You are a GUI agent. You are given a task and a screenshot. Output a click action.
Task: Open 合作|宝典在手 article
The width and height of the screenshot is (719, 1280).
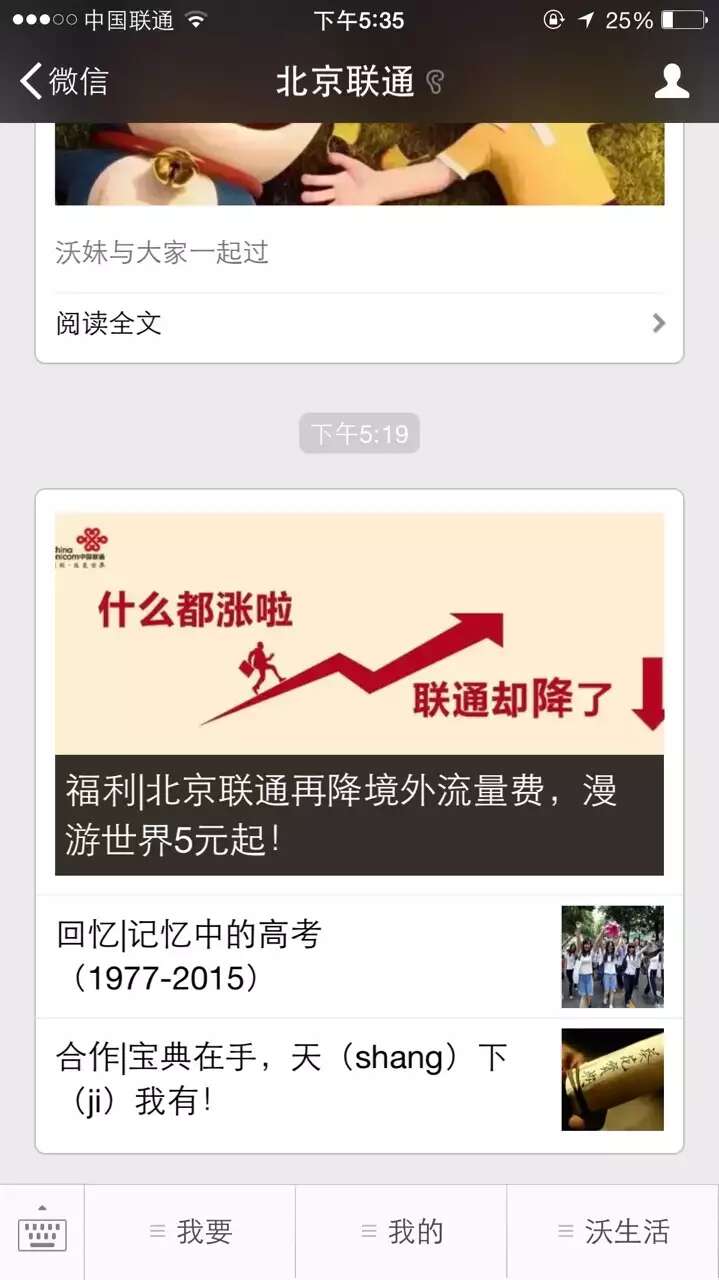pyautogui.click(x=359, y=1079)
